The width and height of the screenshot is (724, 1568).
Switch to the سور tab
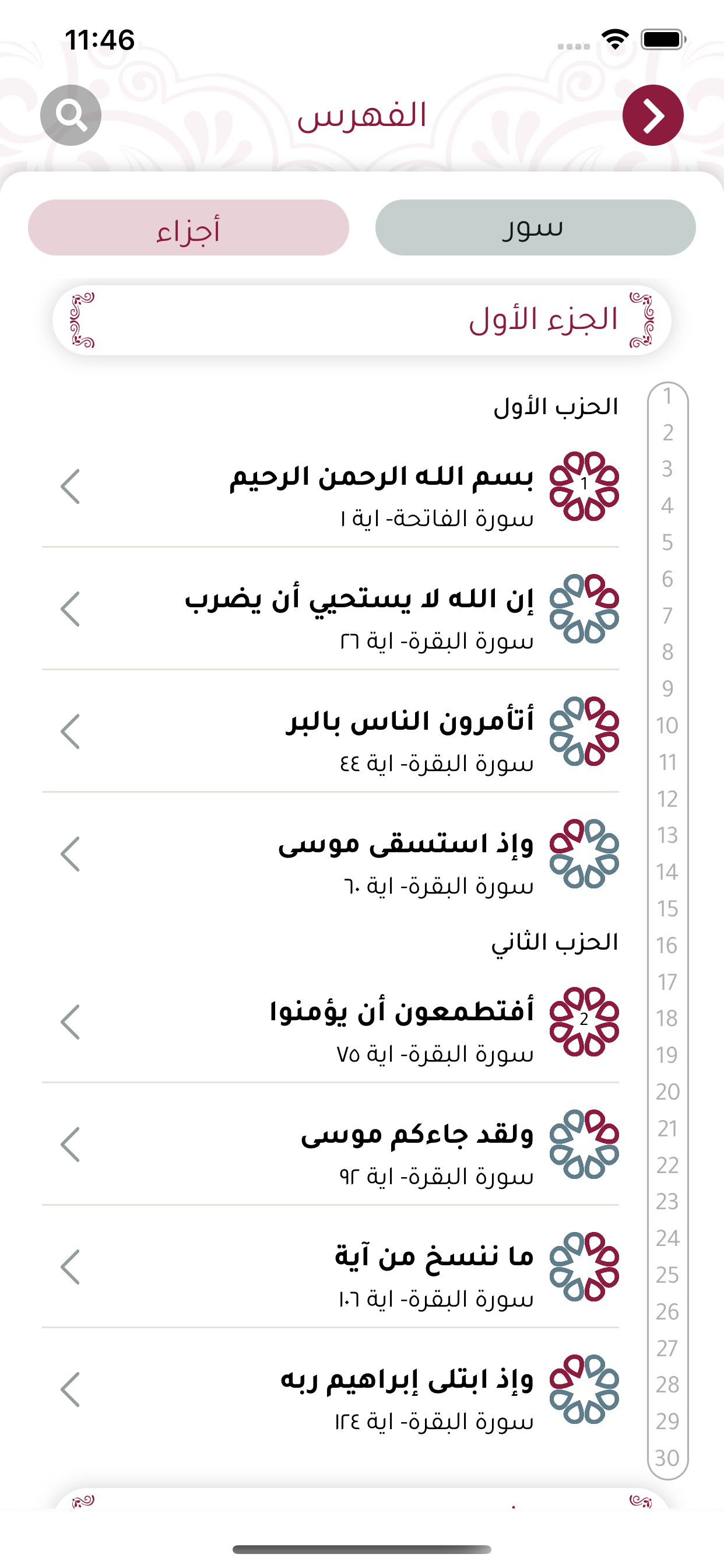point(535,228)
